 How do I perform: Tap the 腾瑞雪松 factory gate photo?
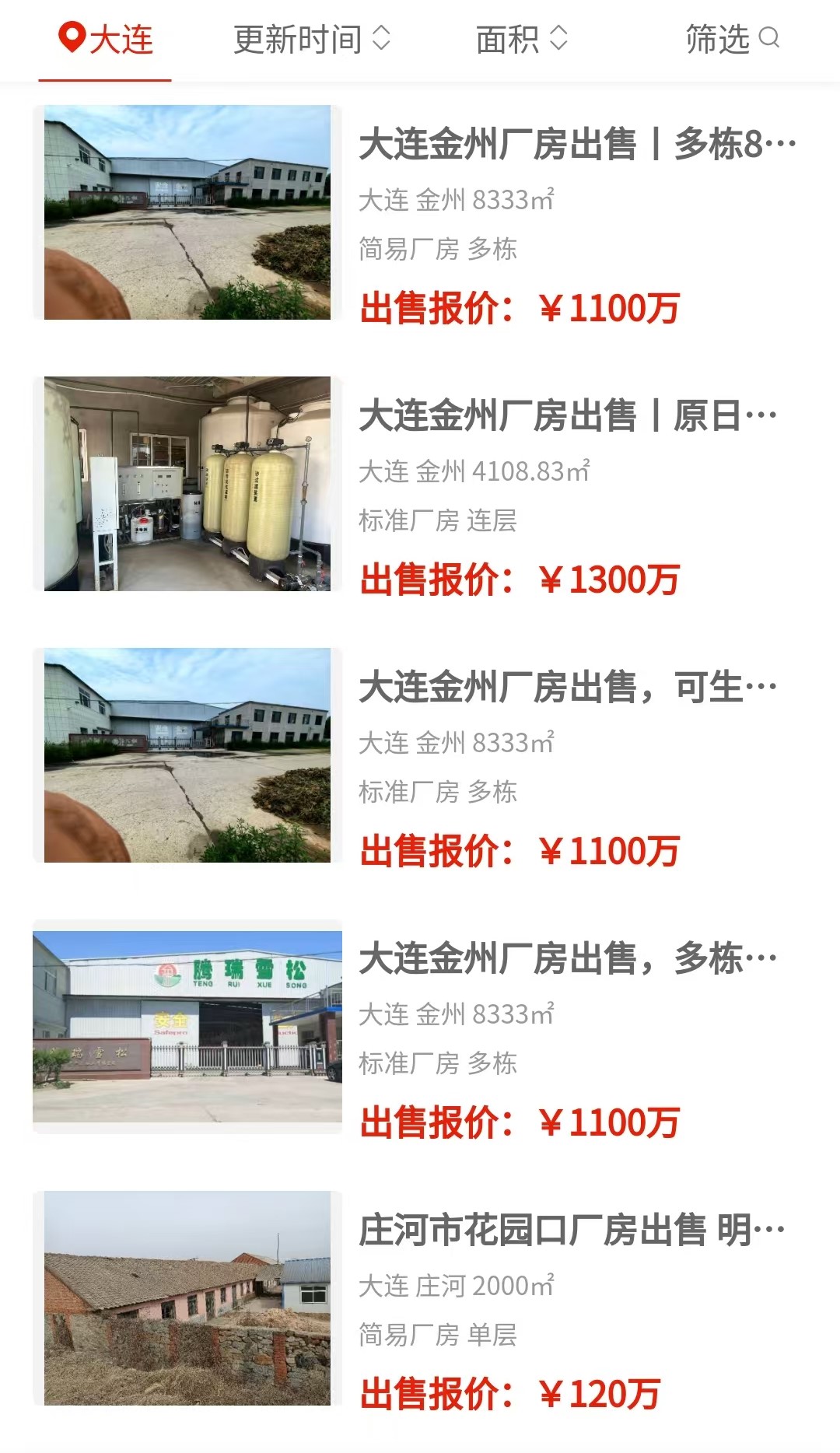click(187, 1027)
